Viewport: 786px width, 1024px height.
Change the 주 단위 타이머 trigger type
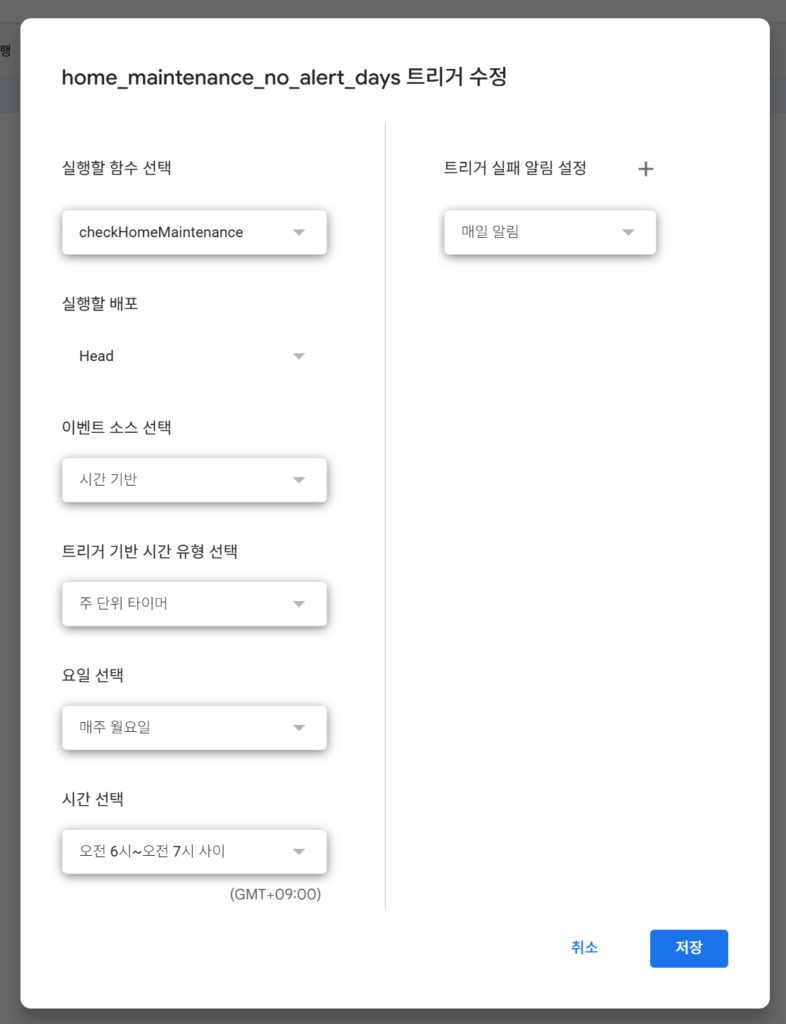(x=194, y=603)
